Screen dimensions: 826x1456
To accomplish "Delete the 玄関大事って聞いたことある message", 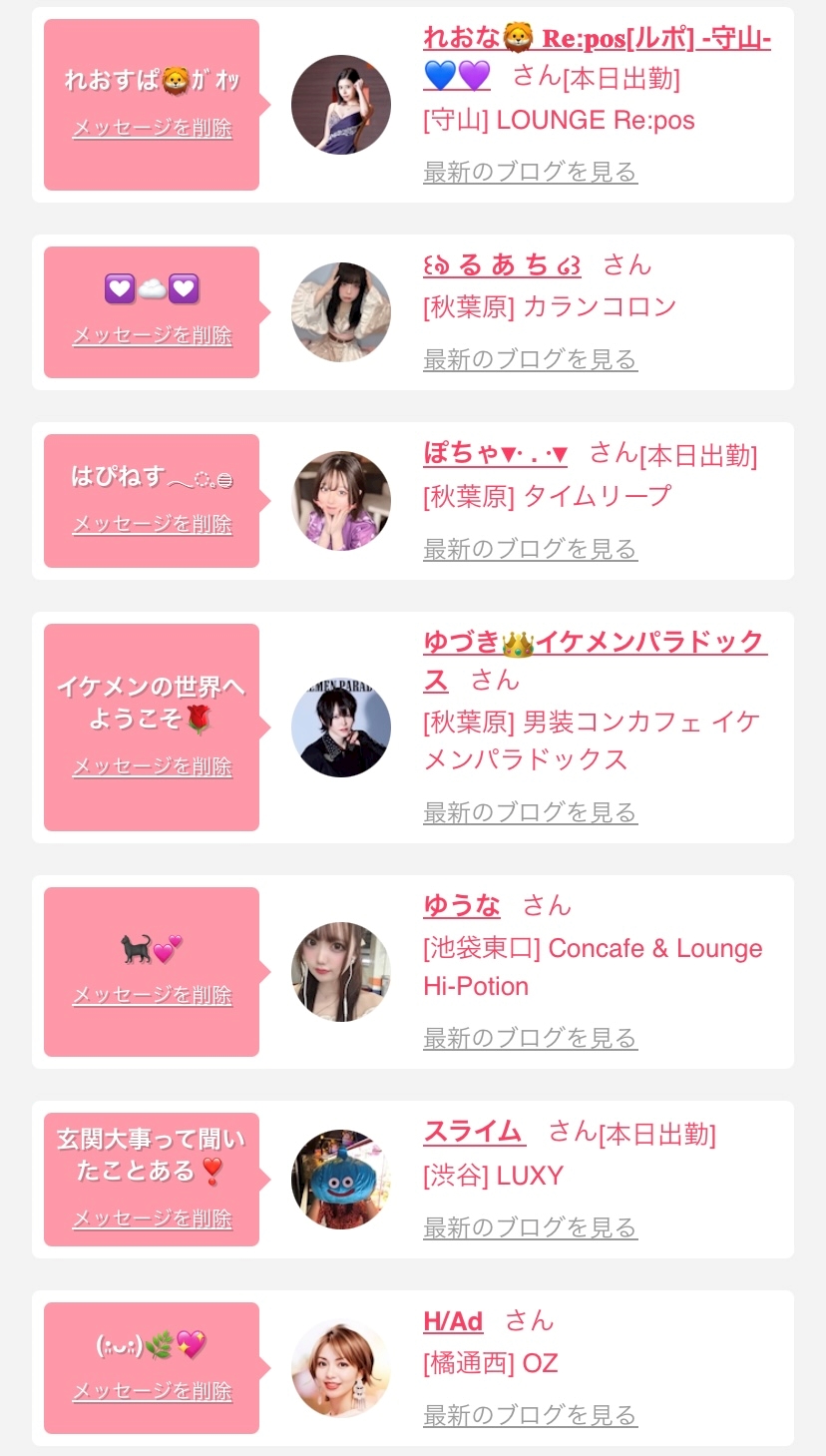I will pyautogui.click(x=152, y=1219).
